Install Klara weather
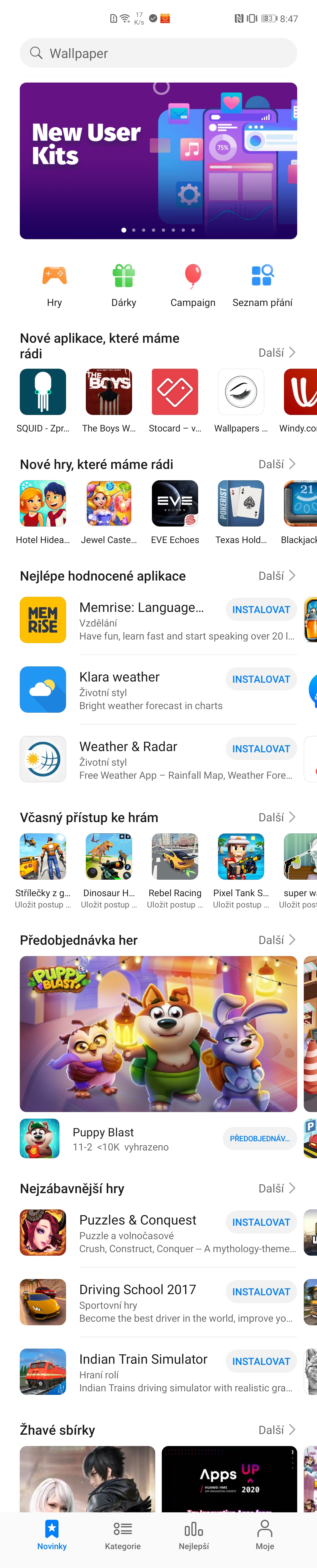 [x=261, y=679]
